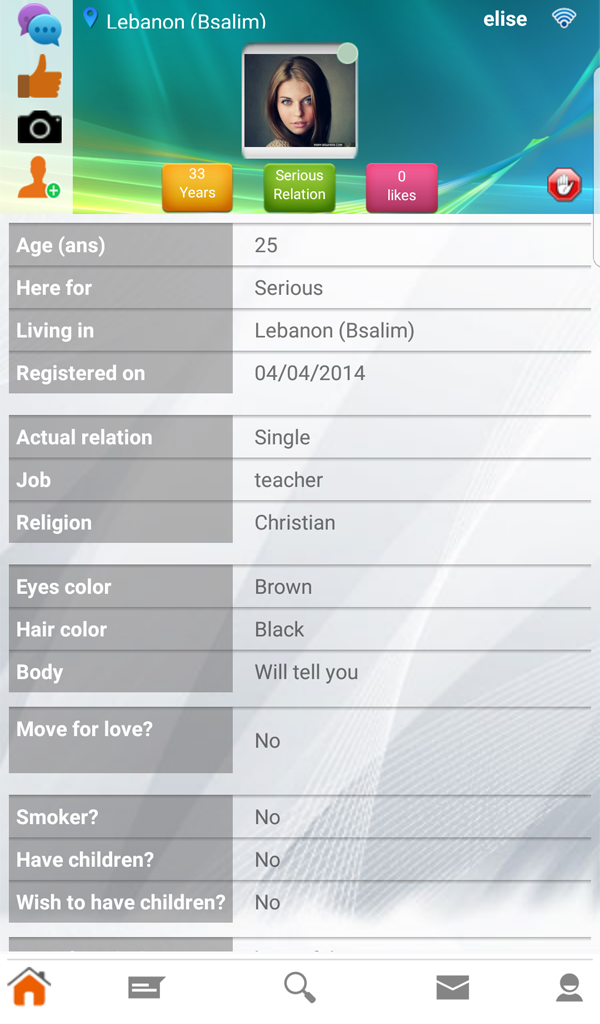Open chat with elise
The width and height of the screenshot is (600, 1024).
[x=39, y=24]
